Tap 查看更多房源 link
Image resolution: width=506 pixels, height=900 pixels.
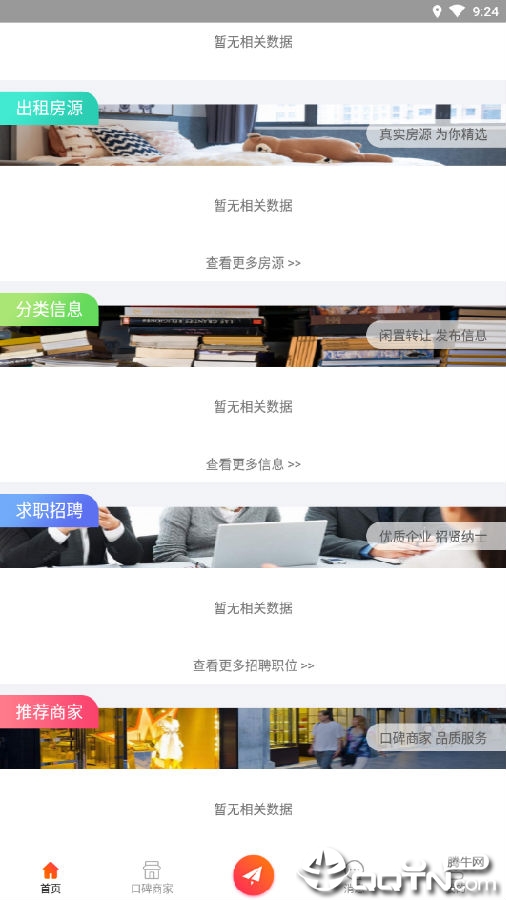[x=253, y=263]
